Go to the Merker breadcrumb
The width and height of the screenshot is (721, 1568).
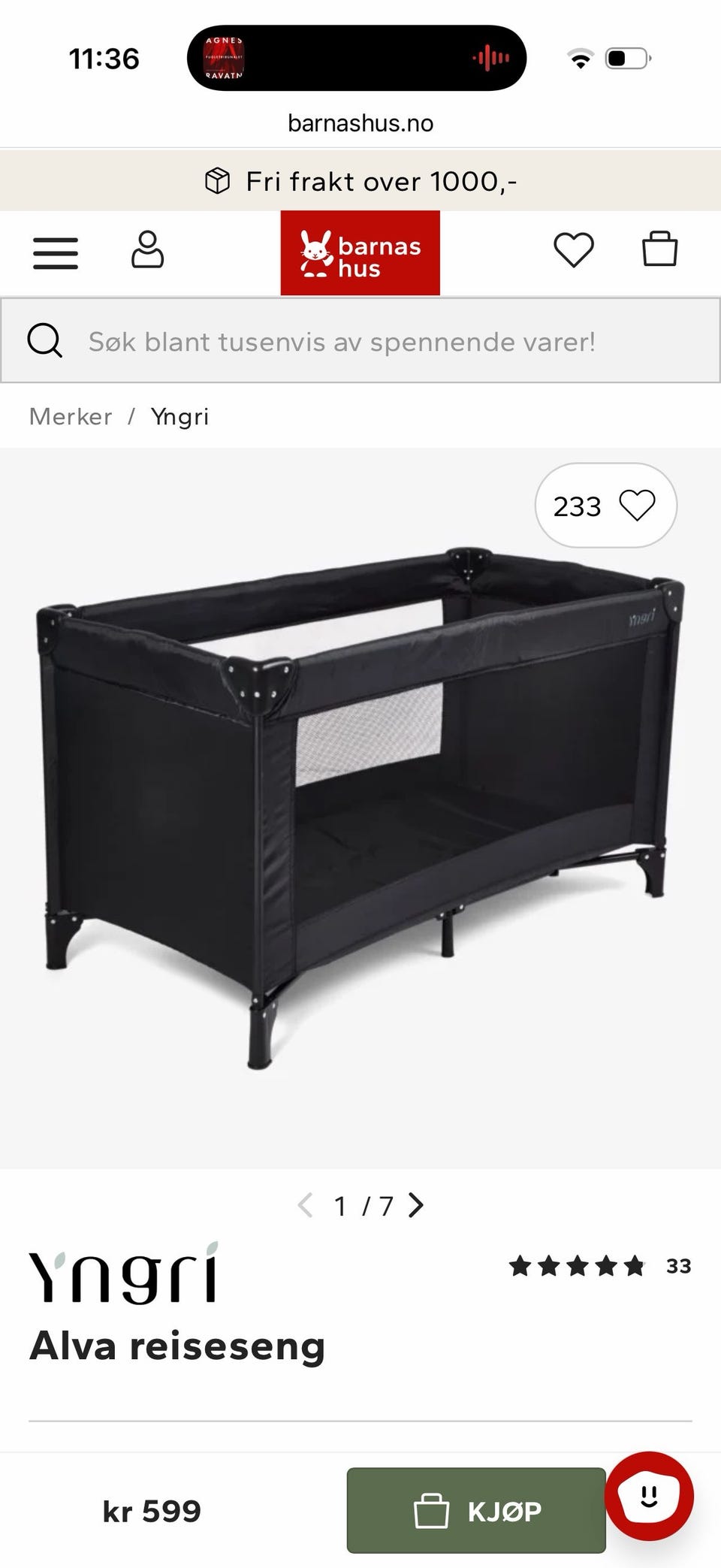(71, 416)
